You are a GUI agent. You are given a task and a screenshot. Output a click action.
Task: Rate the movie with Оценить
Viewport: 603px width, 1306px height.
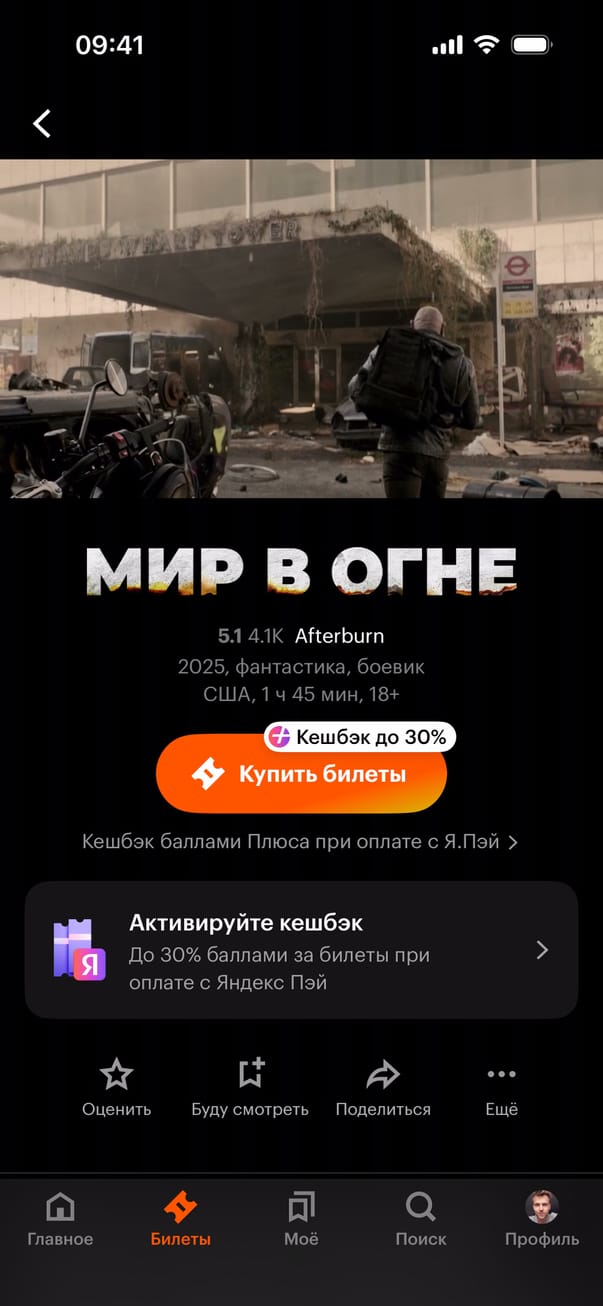point(116,1088)
